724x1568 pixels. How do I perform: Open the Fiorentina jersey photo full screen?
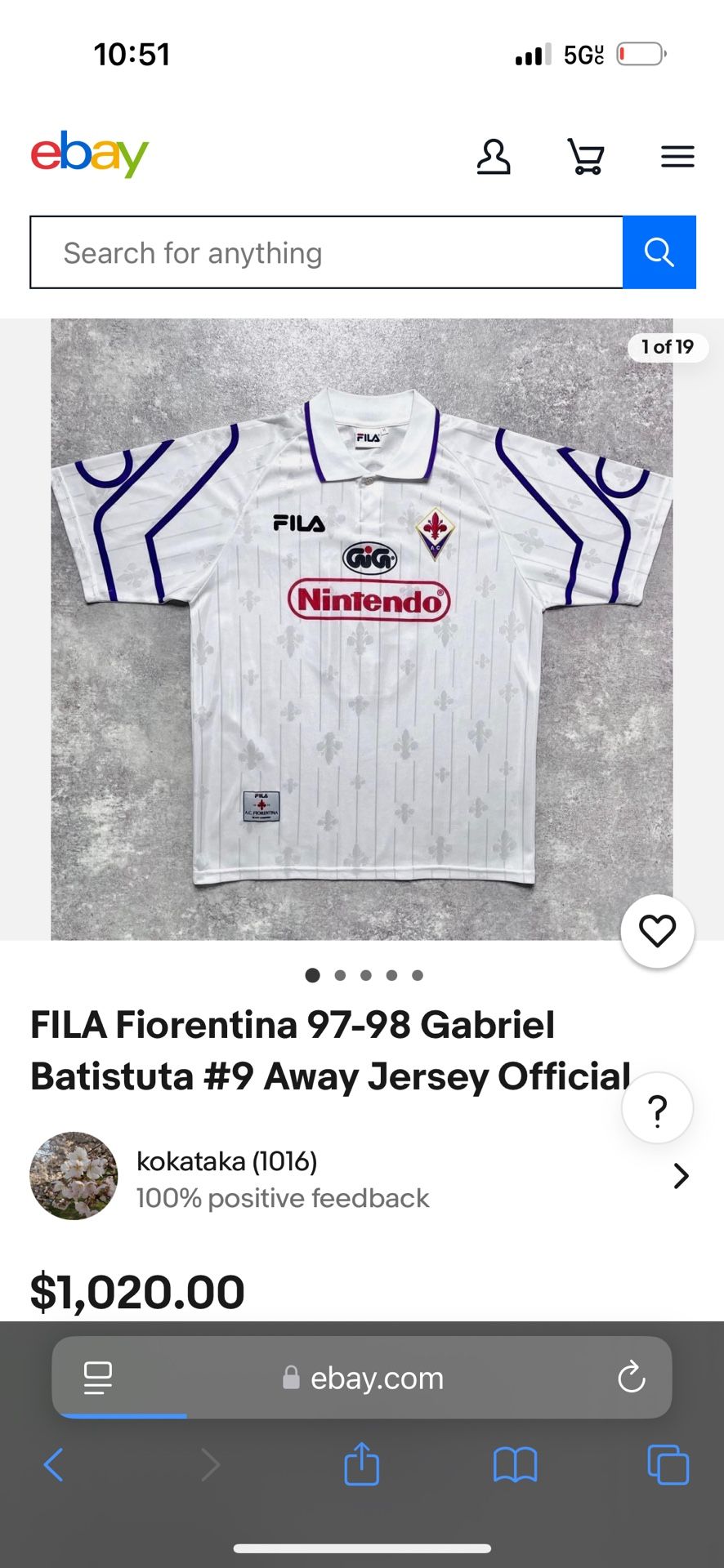click(x=361, y=629)
